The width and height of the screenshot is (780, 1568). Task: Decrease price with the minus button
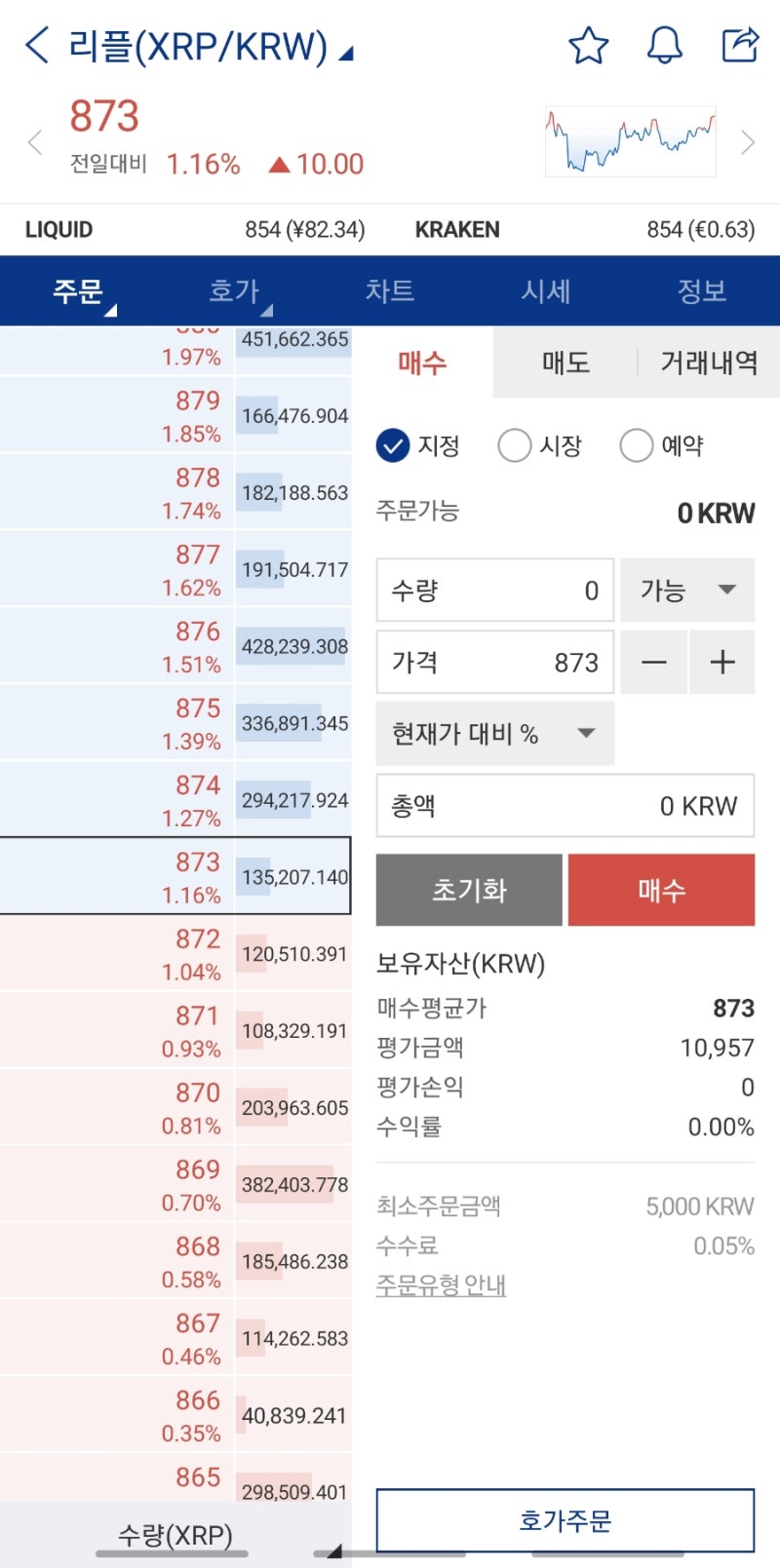pos(654,663)
